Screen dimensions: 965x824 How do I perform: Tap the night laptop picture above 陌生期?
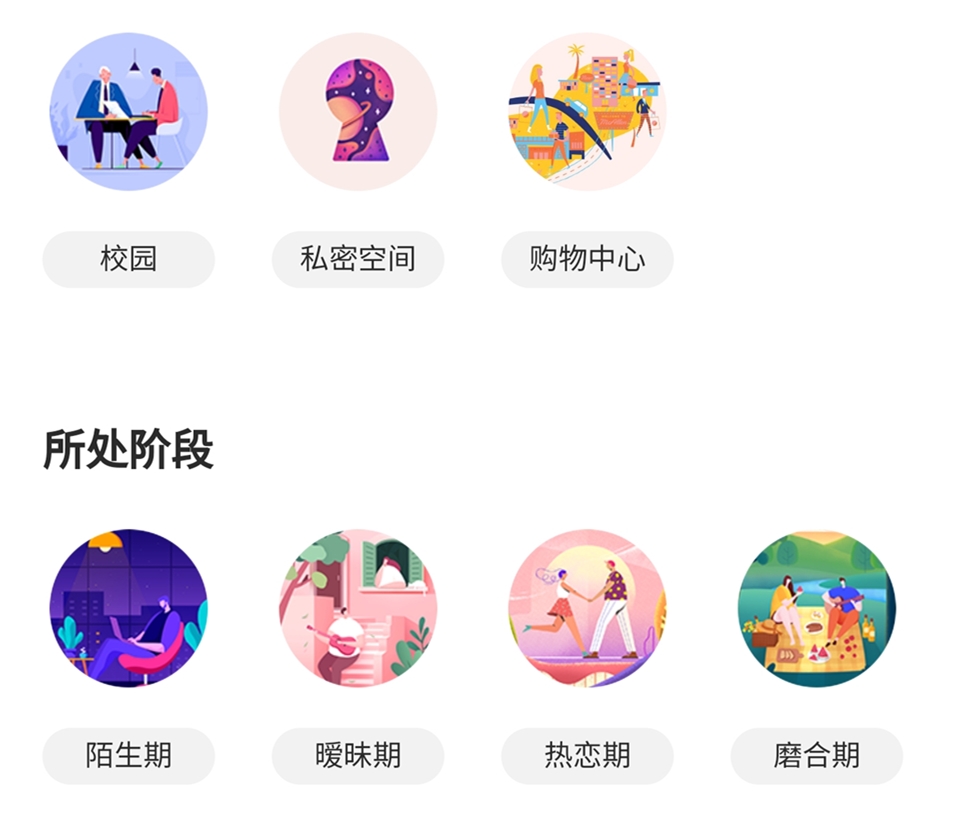(128, 608)
